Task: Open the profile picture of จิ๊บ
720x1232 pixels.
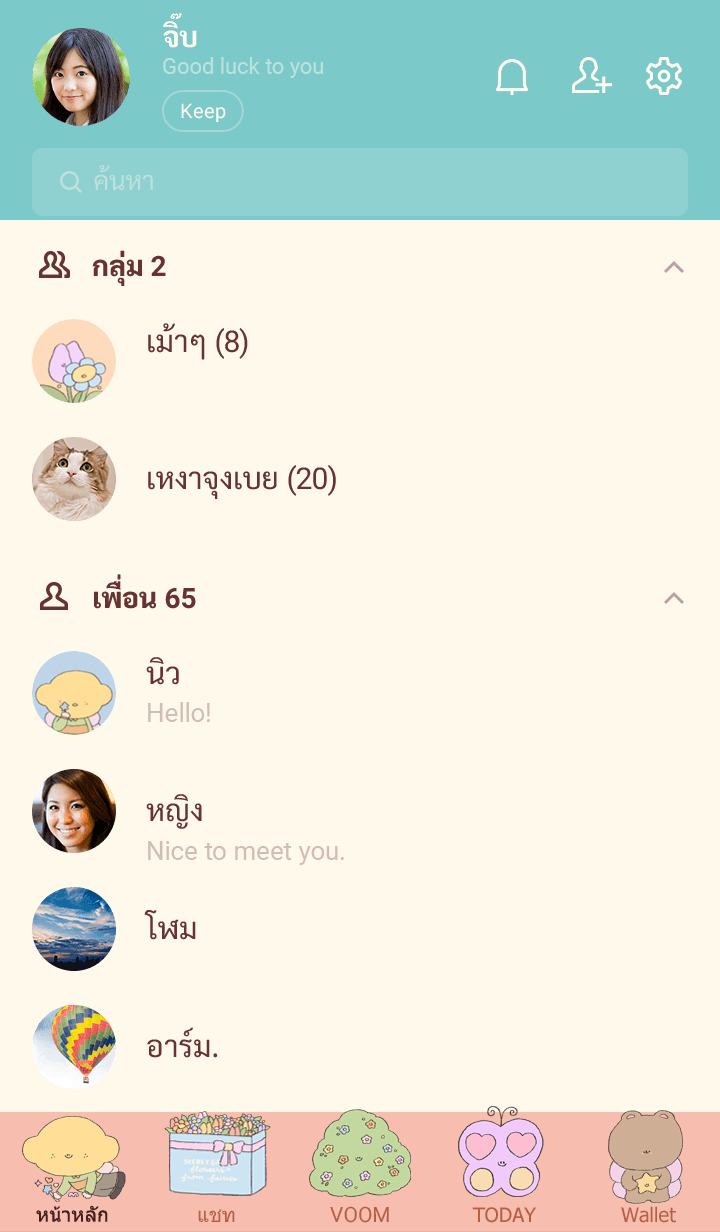Action: (x=81, y=77)
